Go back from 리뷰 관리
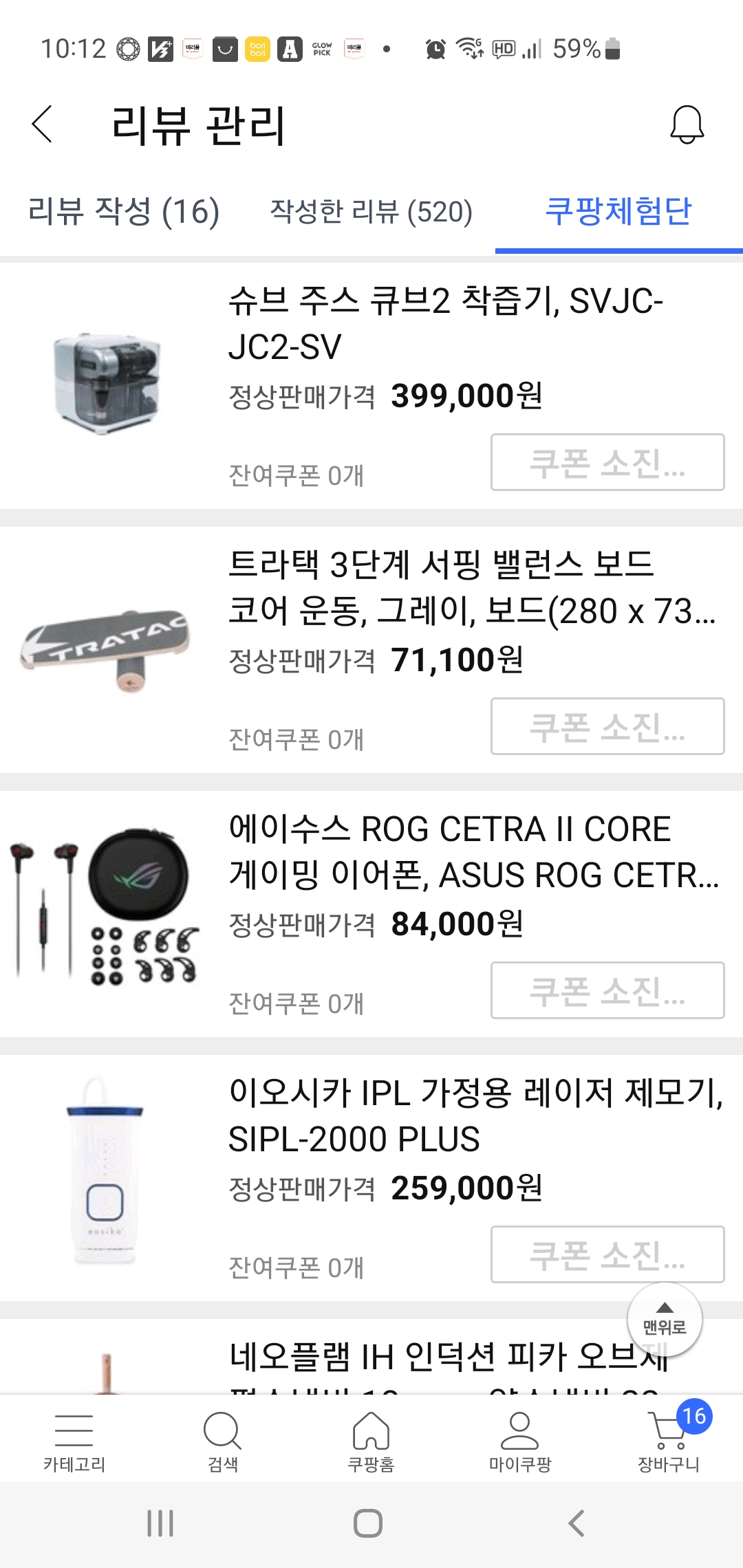Viewport: 743px width, 1568px height. (x=43, y=124)
